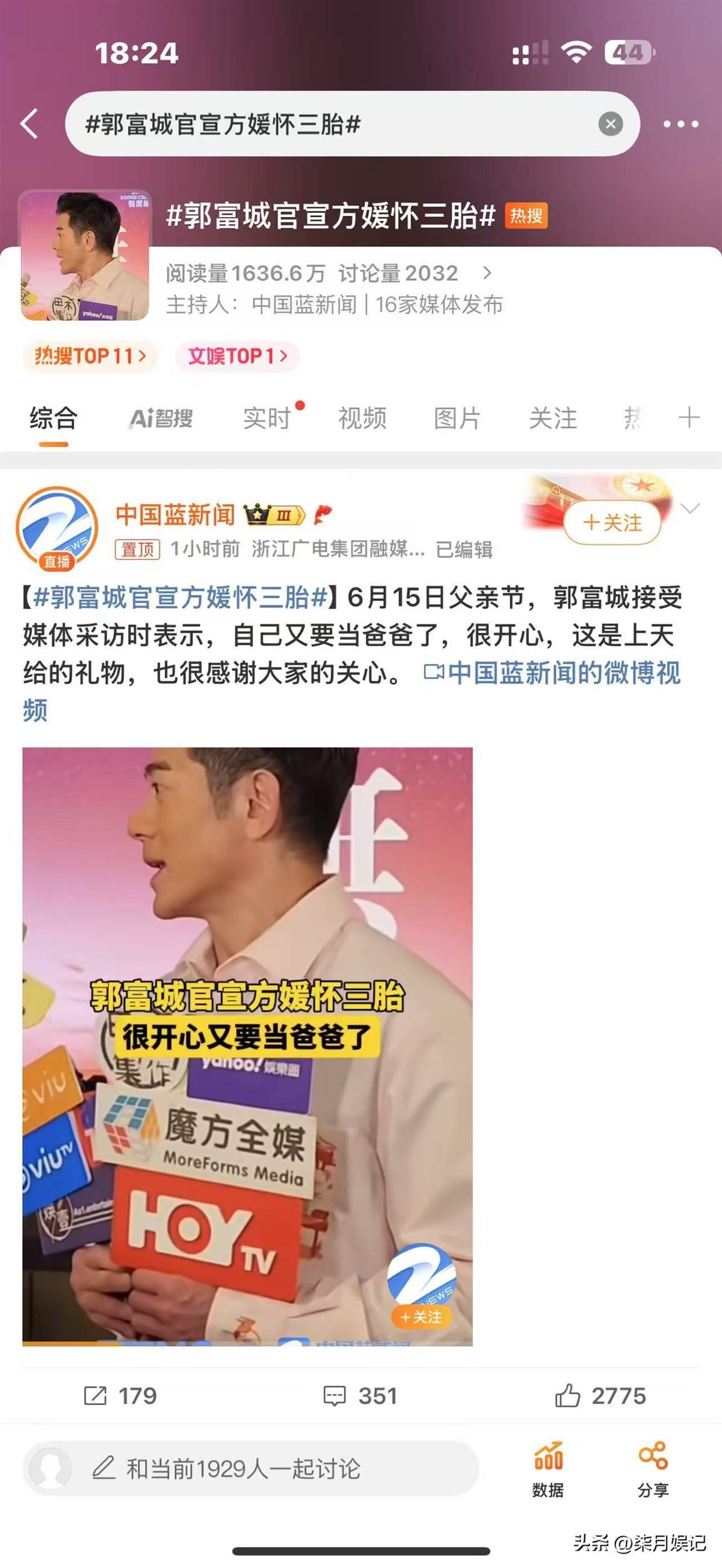The height and width of the screenshot is (1568, 722).
Task: Tap the search field with 郭富城官宣方媛怀三胎
Action: click(x=329, y=124)
